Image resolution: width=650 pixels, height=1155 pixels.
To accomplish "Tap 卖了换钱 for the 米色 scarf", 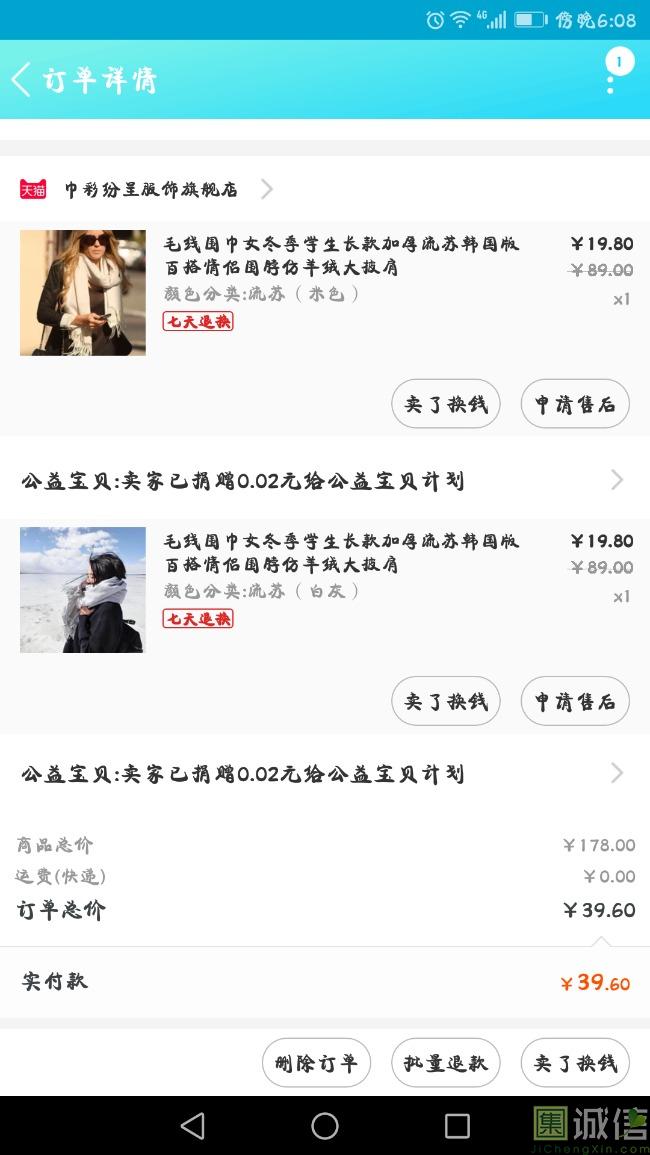I will [x=445, y=404].
